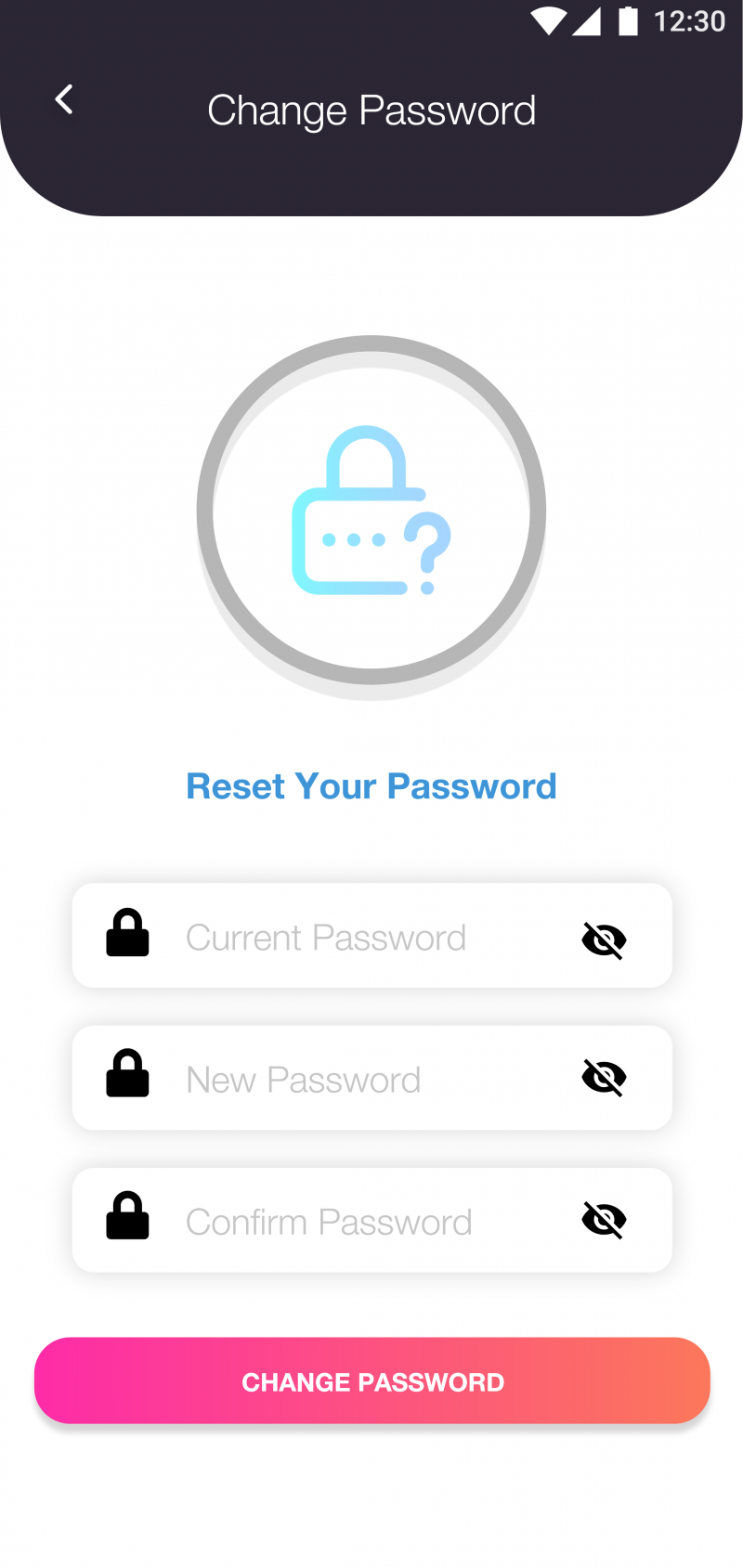This screenshot has width=743, height=1568.
Task: Show the Current Password text
Action: (x=604, y=940)
